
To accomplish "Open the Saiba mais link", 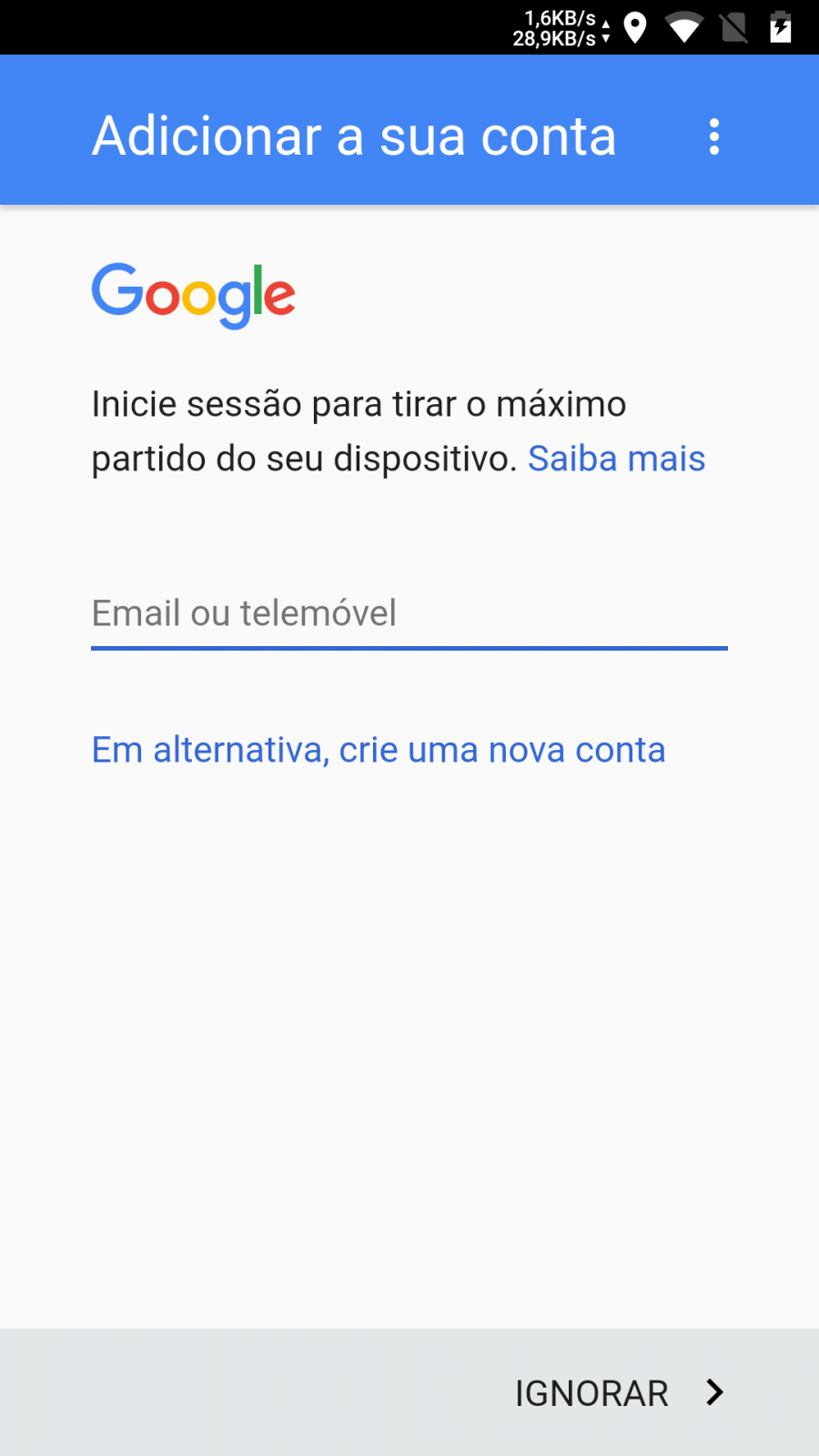I will (616, 459).
